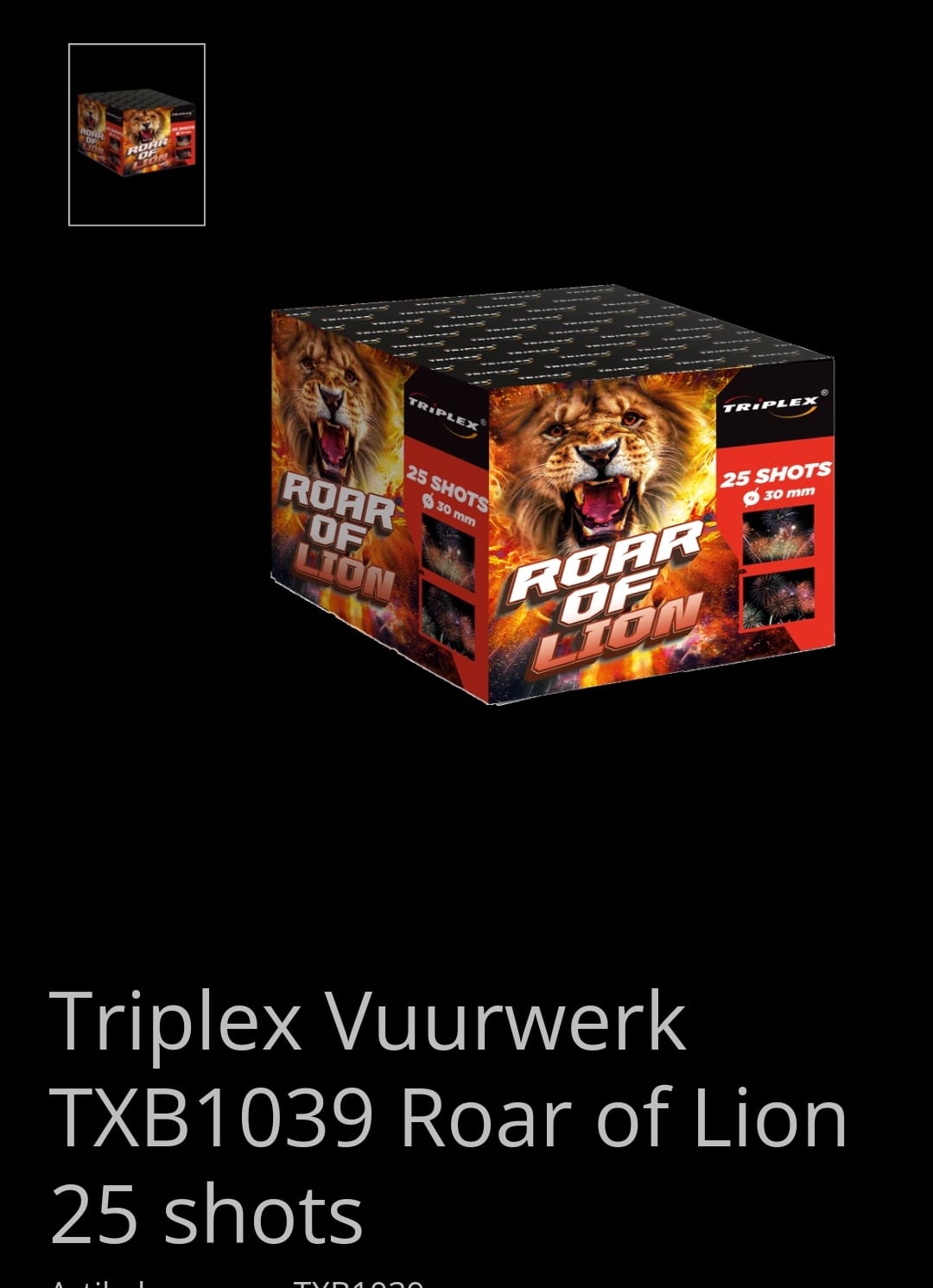Open the large Roar of Lion product image
The image size is (933, 1288).
tap(553, 494)
